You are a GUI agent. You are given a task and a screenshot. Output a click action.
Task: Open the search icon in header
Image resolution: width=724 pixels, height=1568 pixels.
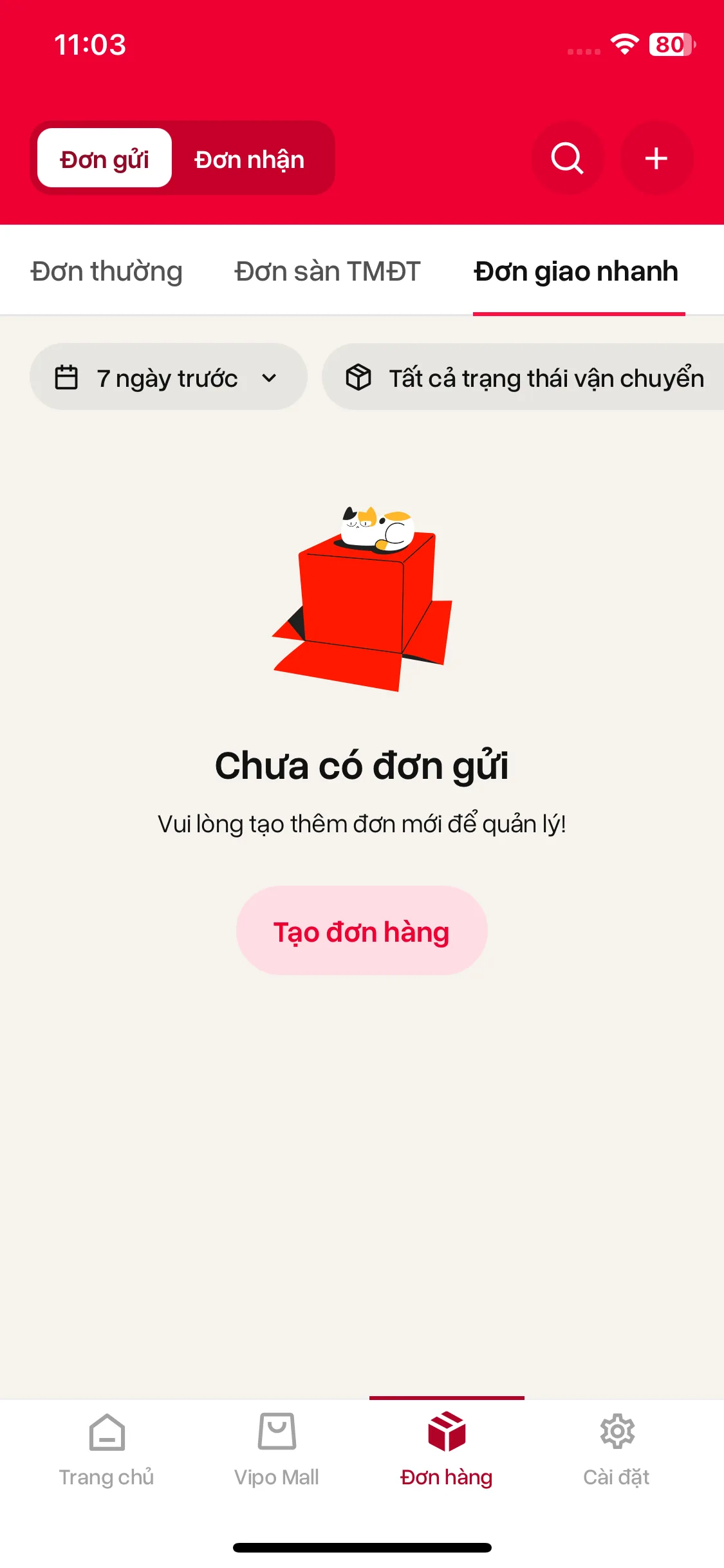[567, 158]
